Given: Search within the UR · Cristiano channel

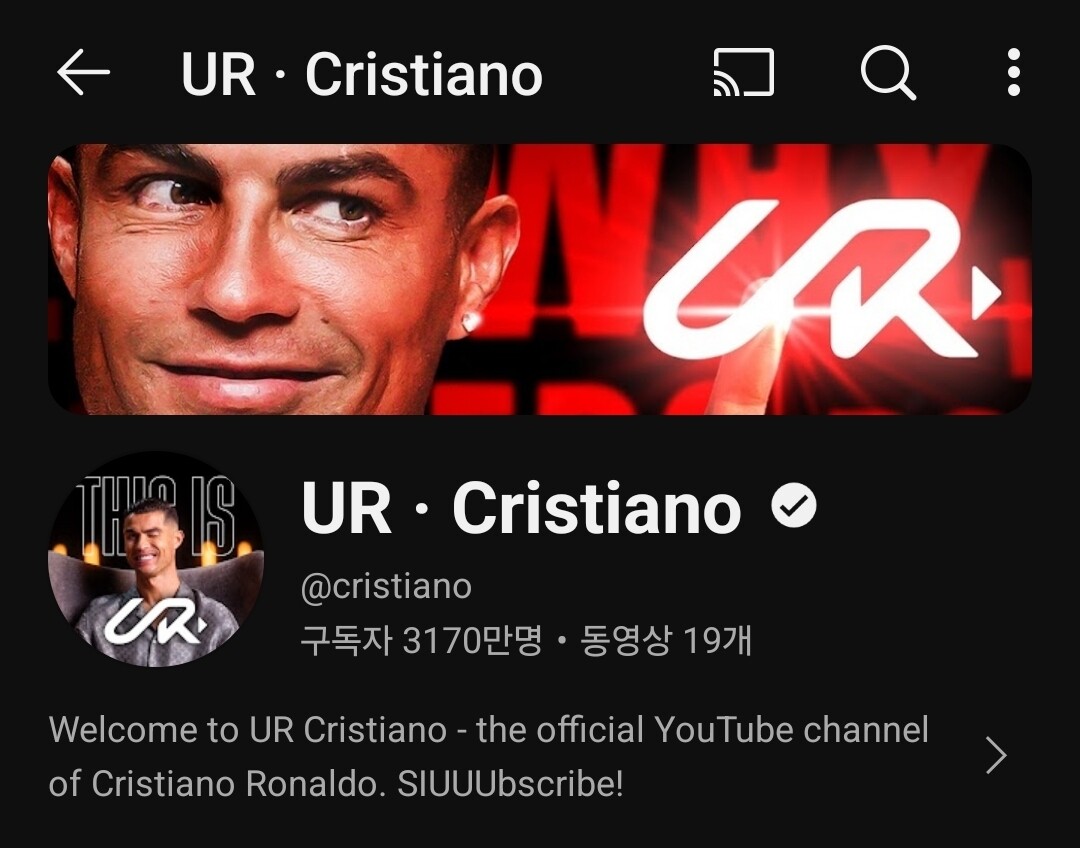Looking at the screenshot, I should [x=889, y=72].
